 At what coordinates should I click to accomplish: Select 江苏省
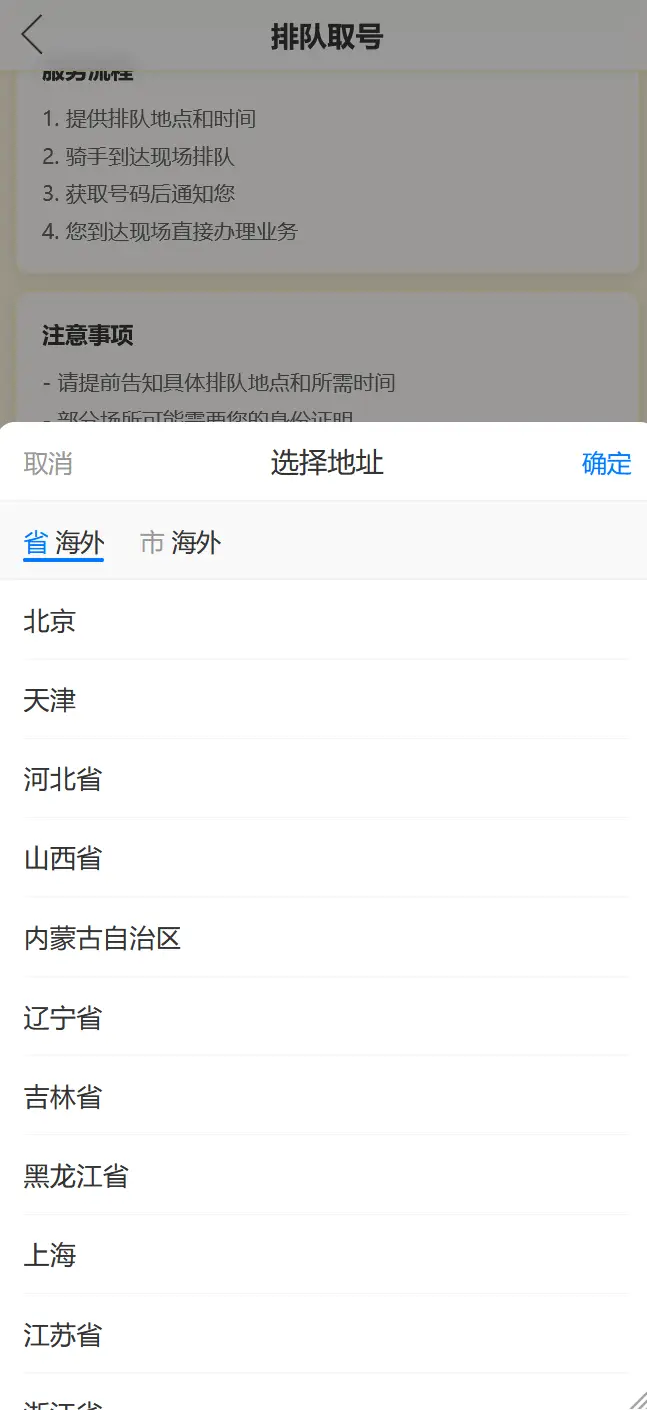(63, 1335)
